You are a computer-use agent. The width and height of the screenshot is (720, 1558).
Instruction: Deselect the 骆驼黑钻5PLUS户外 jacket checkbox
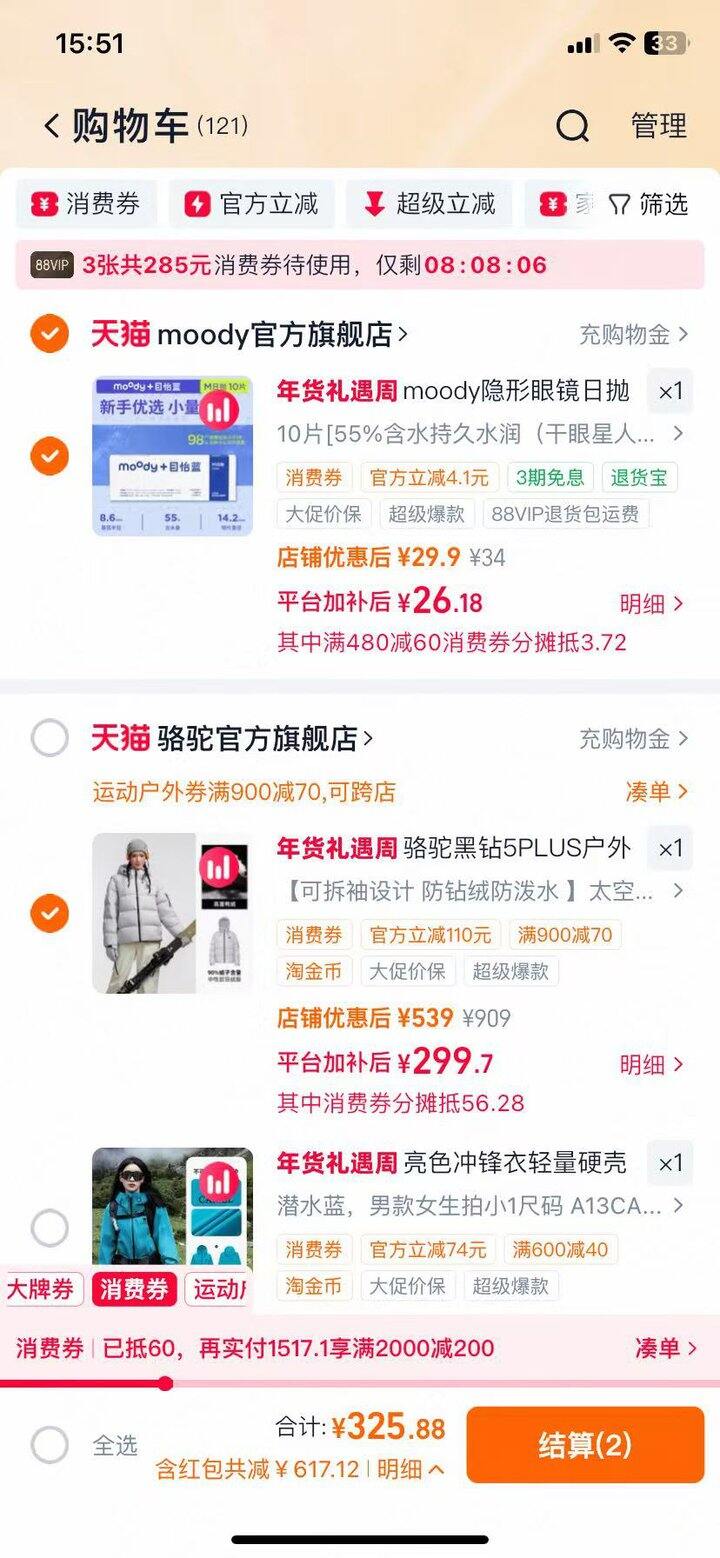click(50, 913)
